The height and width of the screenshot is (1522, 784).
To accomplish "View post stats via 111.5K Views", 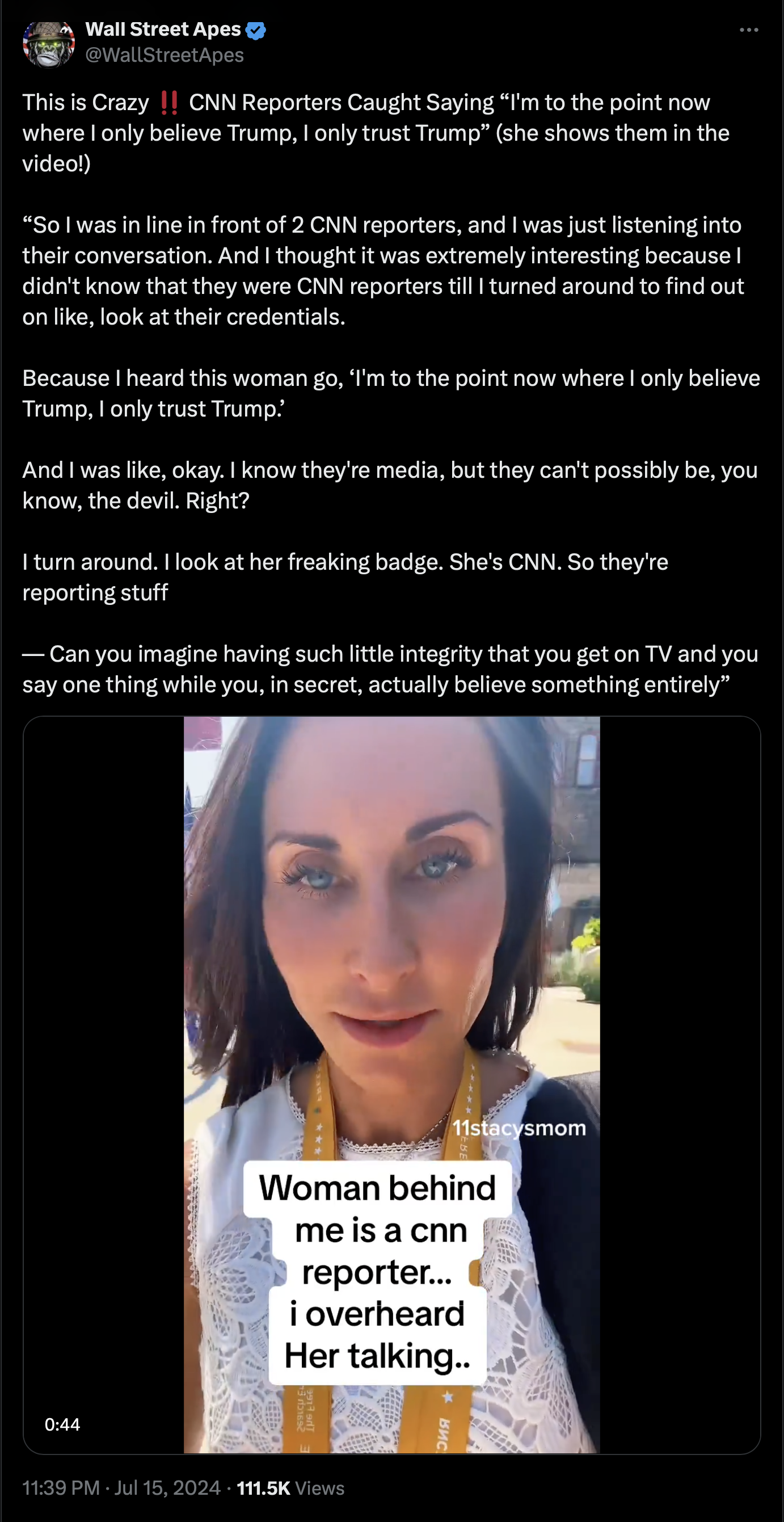I will [290, 1488].
